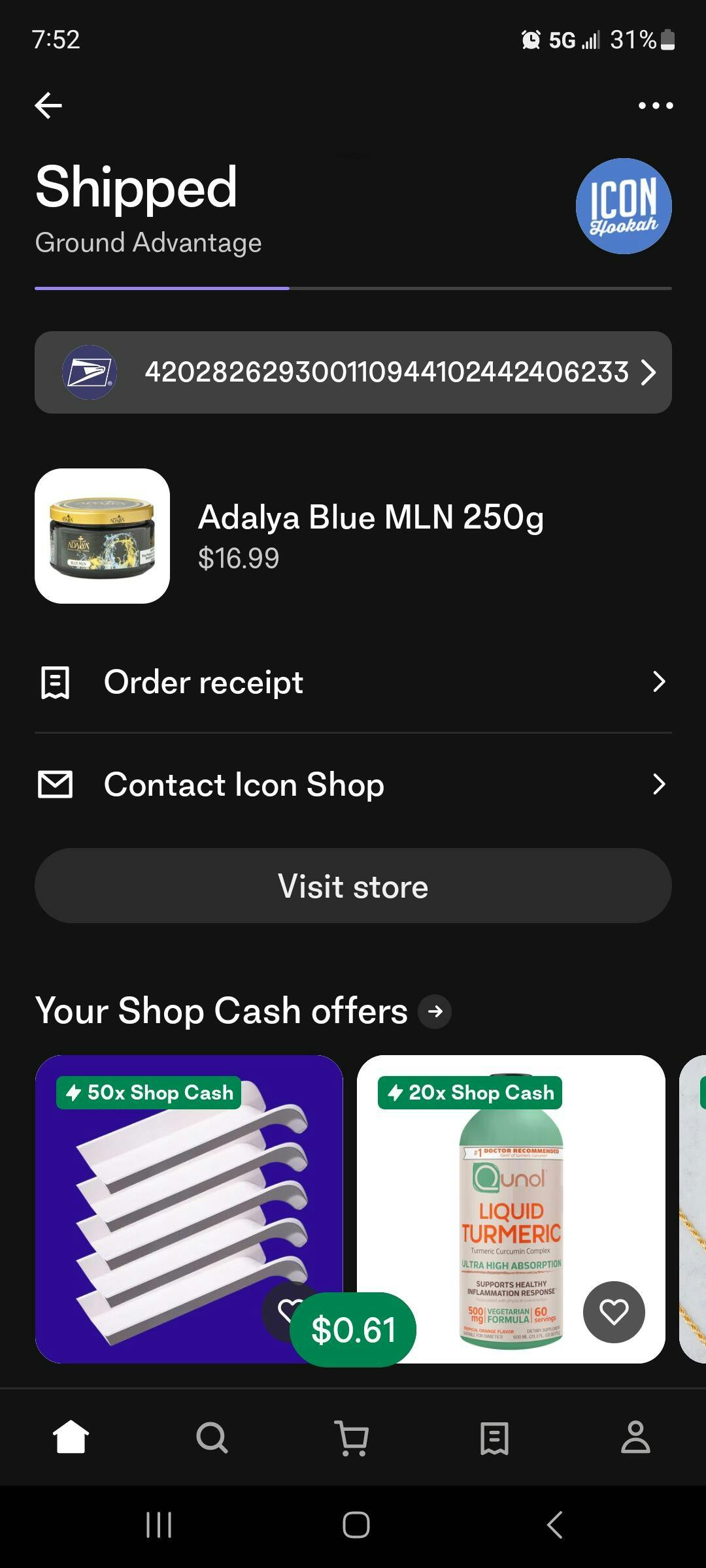Open recent apps from navigation bar
706x1568 pixels.
(159, 1525)
